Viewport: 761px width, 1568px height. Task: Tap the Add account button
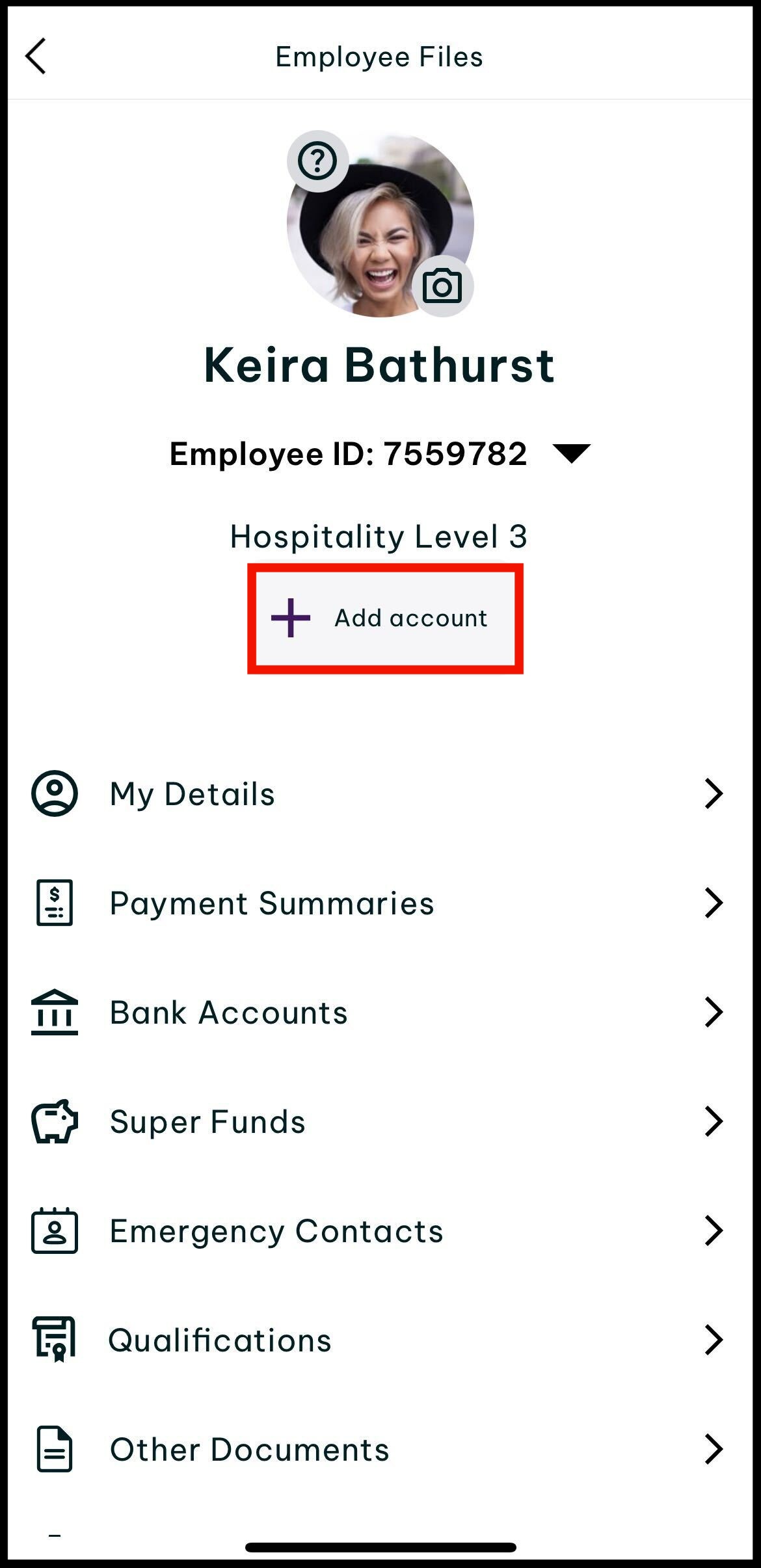pos(385,618)
